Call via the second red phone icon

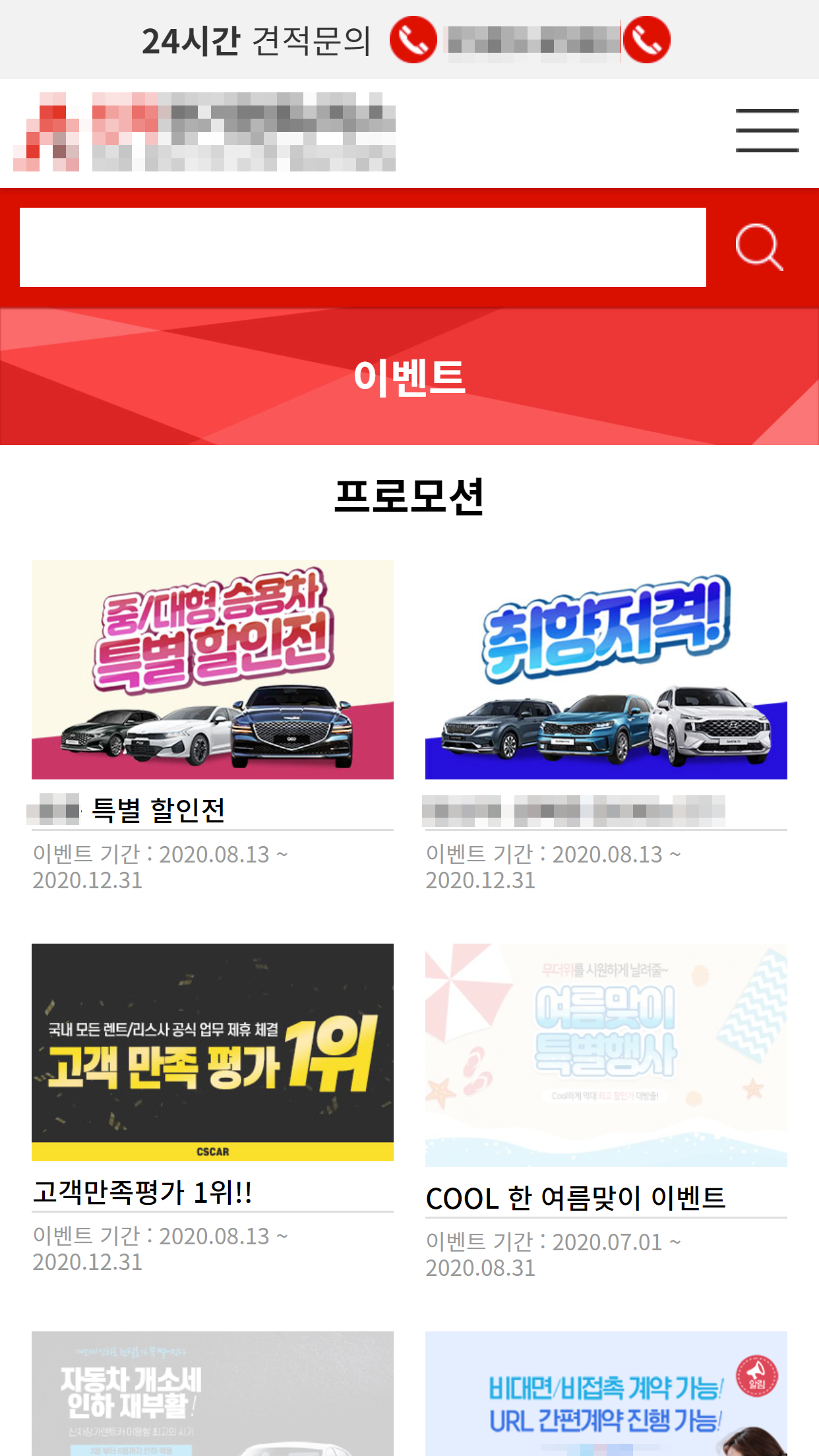pyautogui.click(x=647, y=40)
